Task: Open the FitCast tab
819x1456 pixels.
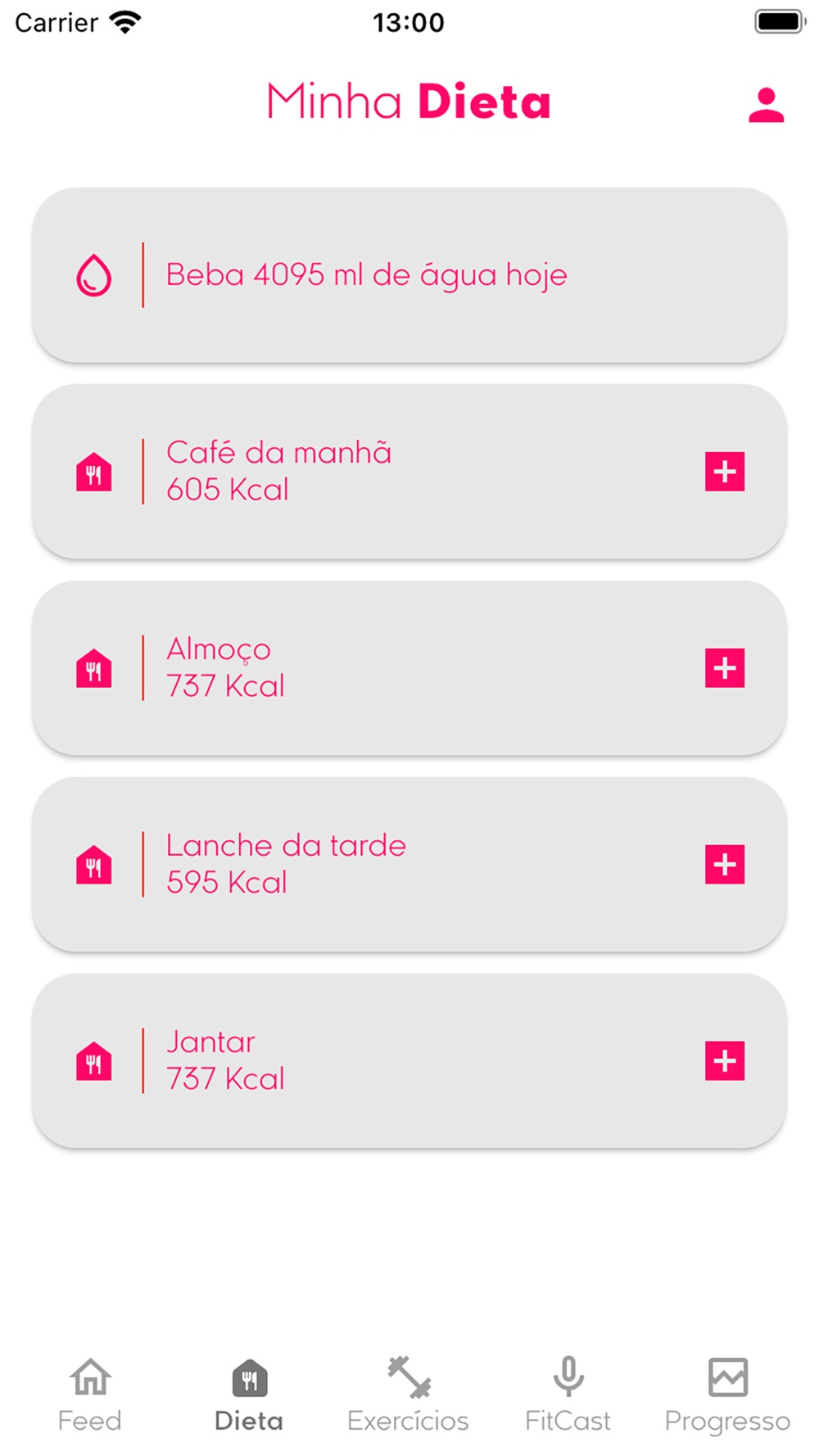Action: [568, 1394]
